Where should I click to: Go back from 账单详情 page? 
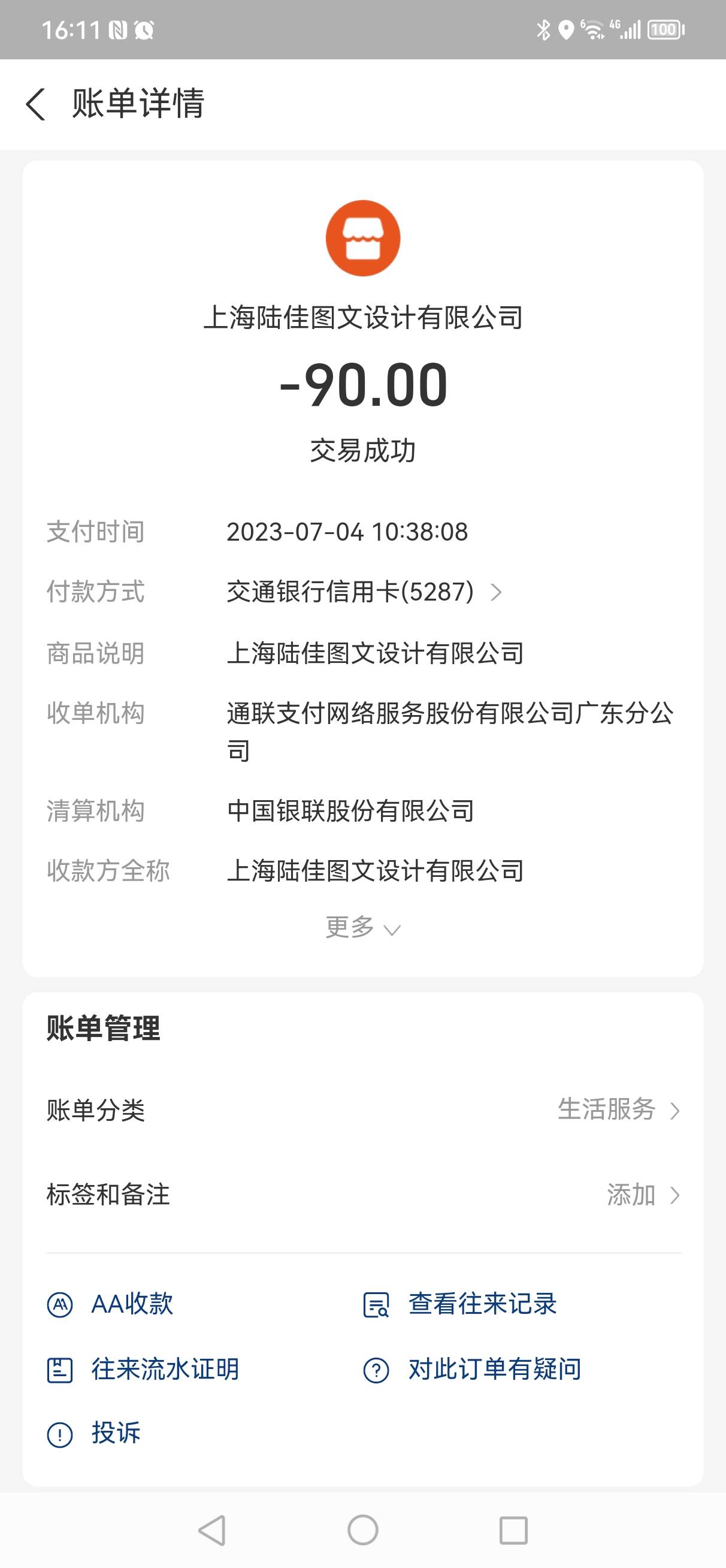pyautogui.click(x=36, y=104)
